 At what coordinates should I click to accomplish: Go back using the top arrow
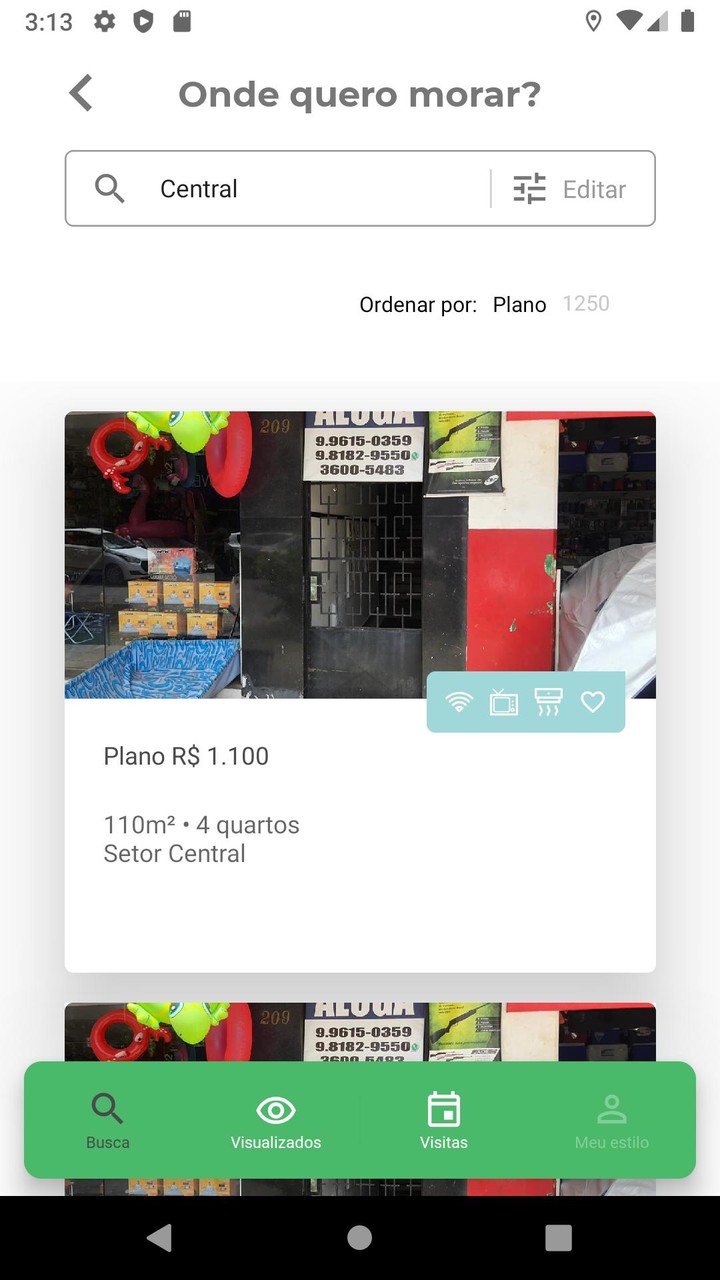coord(81,94)
